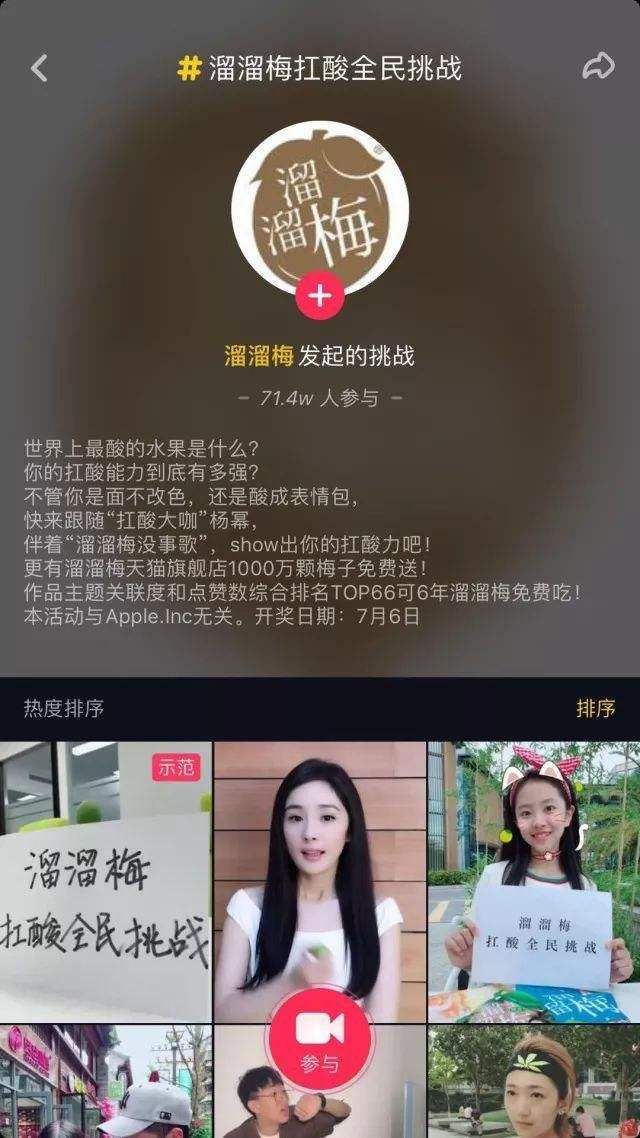The width and height of the screenshot is (640, 1138).
Task: Go back using the top-left arrow
Action: pos(39,69)
